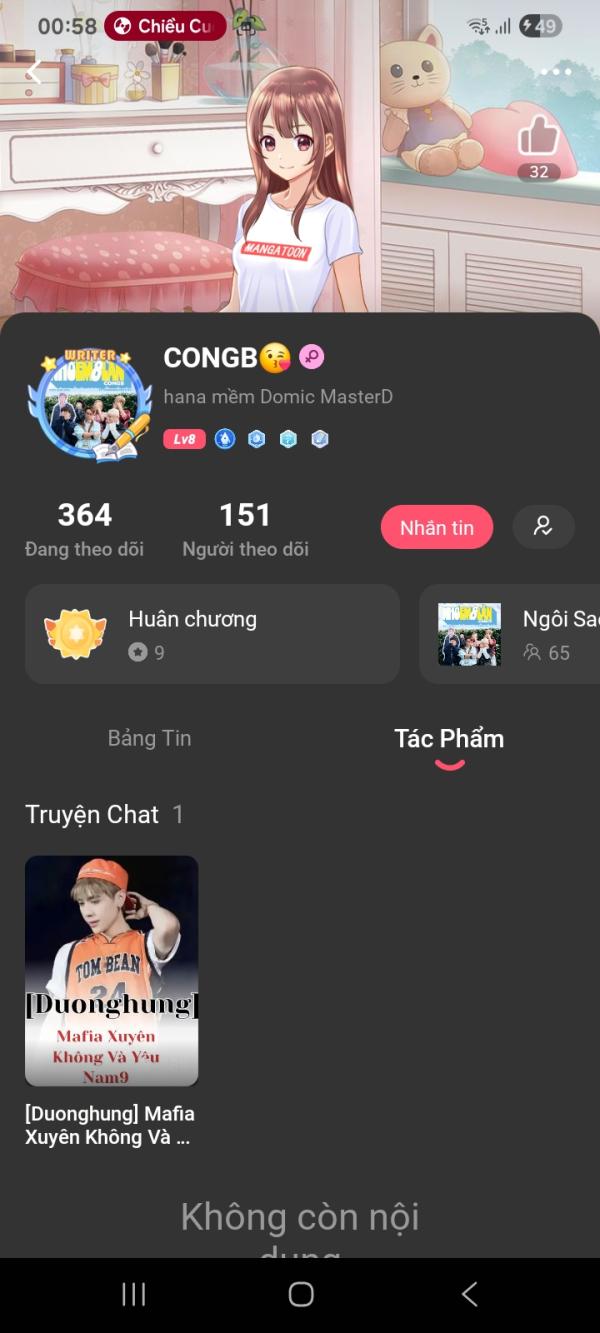Switch to the Bảng Tin tab
The image size is (600, 1333).
click(x=149, y=738)
